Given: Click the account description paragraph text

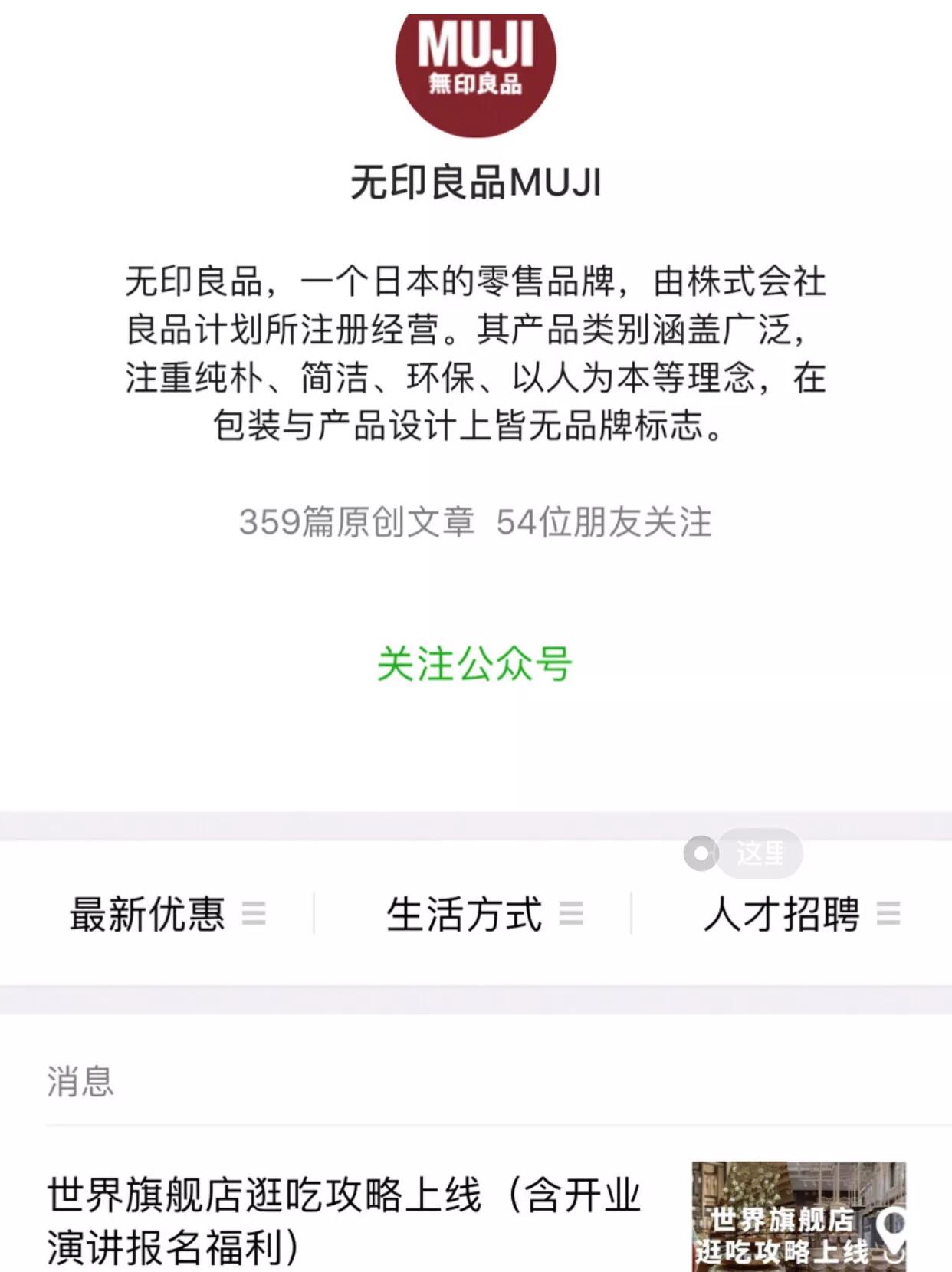Looking at the screenshot, I should pyautogui.click(x=475, y=353).
